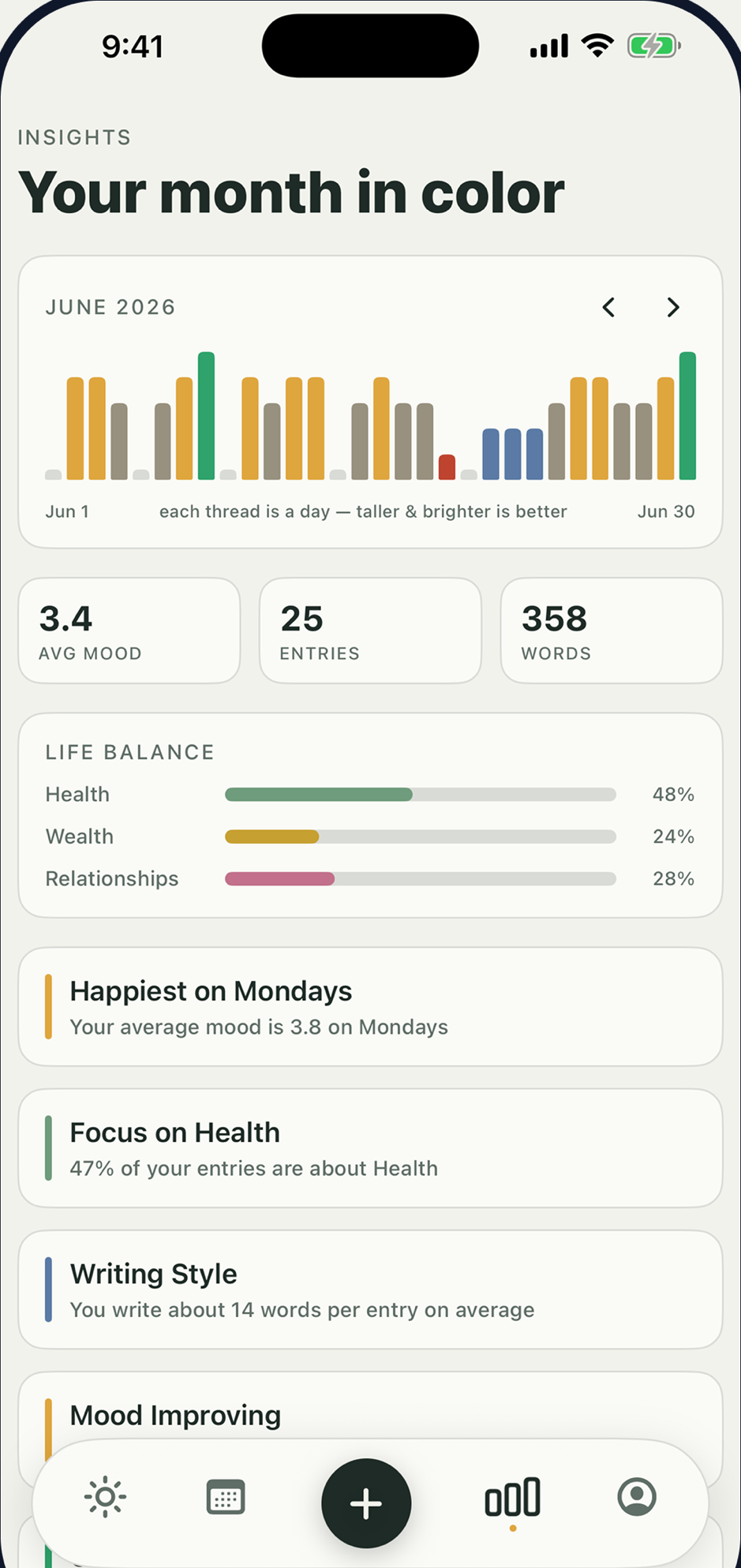Tap the red low-mood day bar

coord(447,467)
